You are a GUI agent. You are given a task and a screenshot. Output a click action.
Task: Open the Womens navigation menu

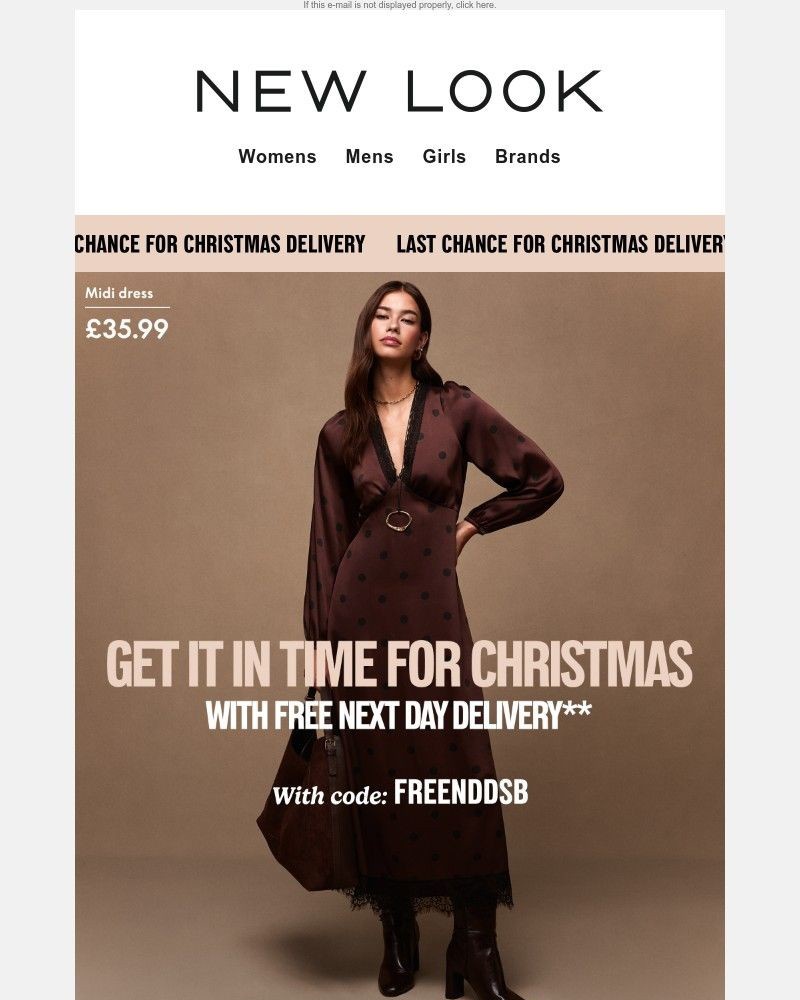point(277,157)
